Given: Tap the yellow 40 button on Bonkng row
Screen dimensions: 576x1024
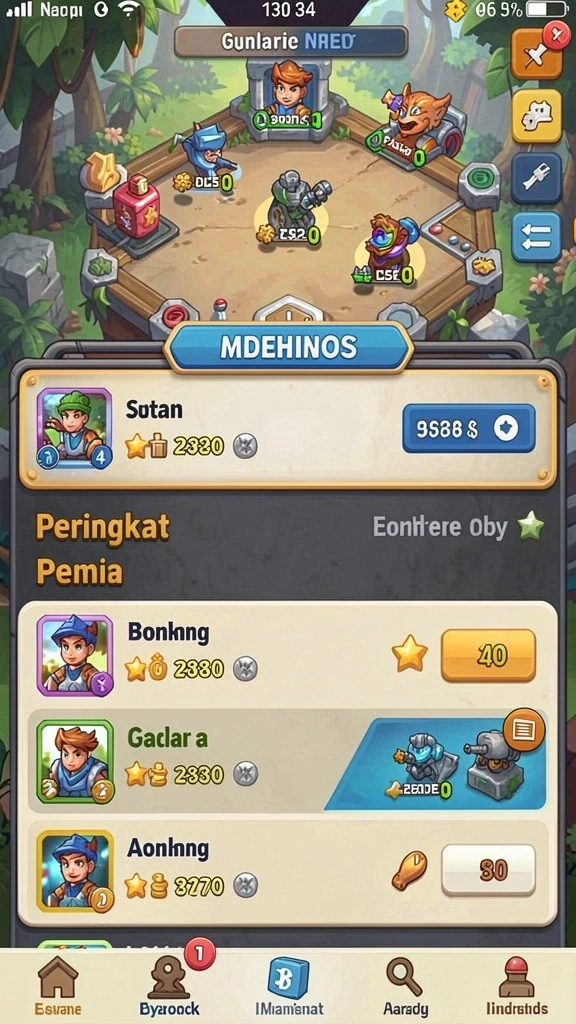Looking at the screenshot, I should [488, 655].
